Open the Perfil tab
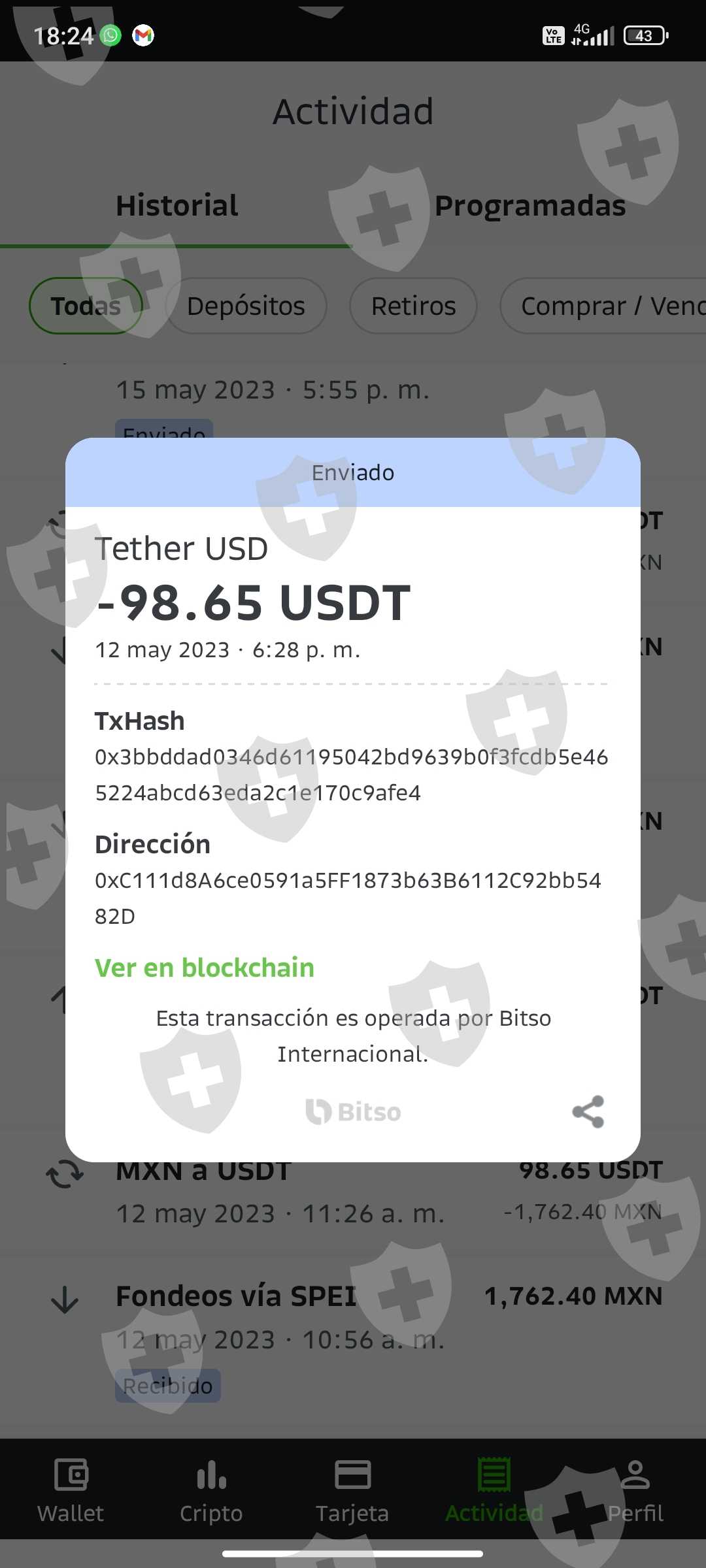The image size is (706, 1568). pyautogui.click(x=635, y=1491)
